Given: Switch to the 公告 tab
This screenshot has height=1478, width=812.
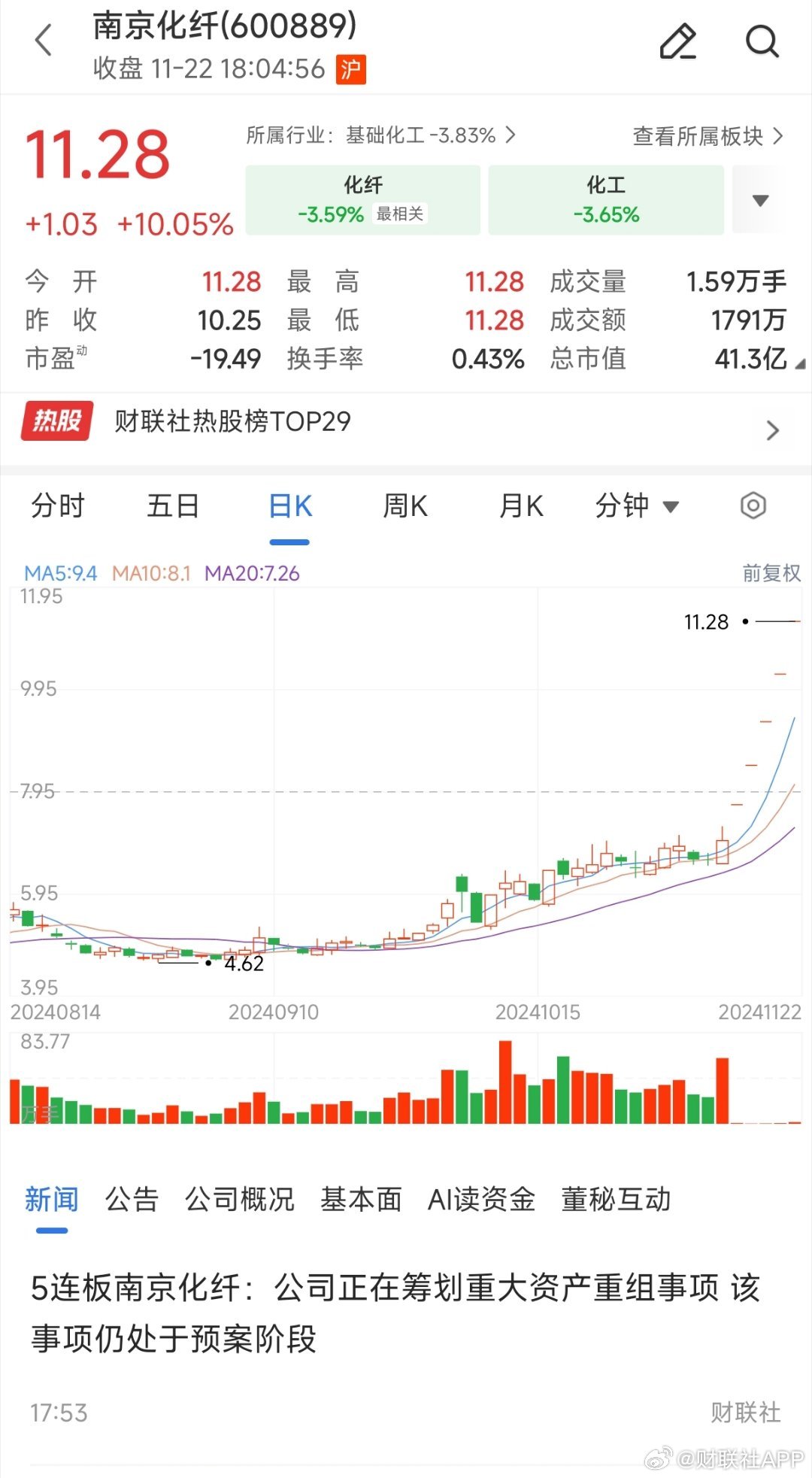Looking at the screenshot, I should pyautogui.click(x=132, y=1200).
